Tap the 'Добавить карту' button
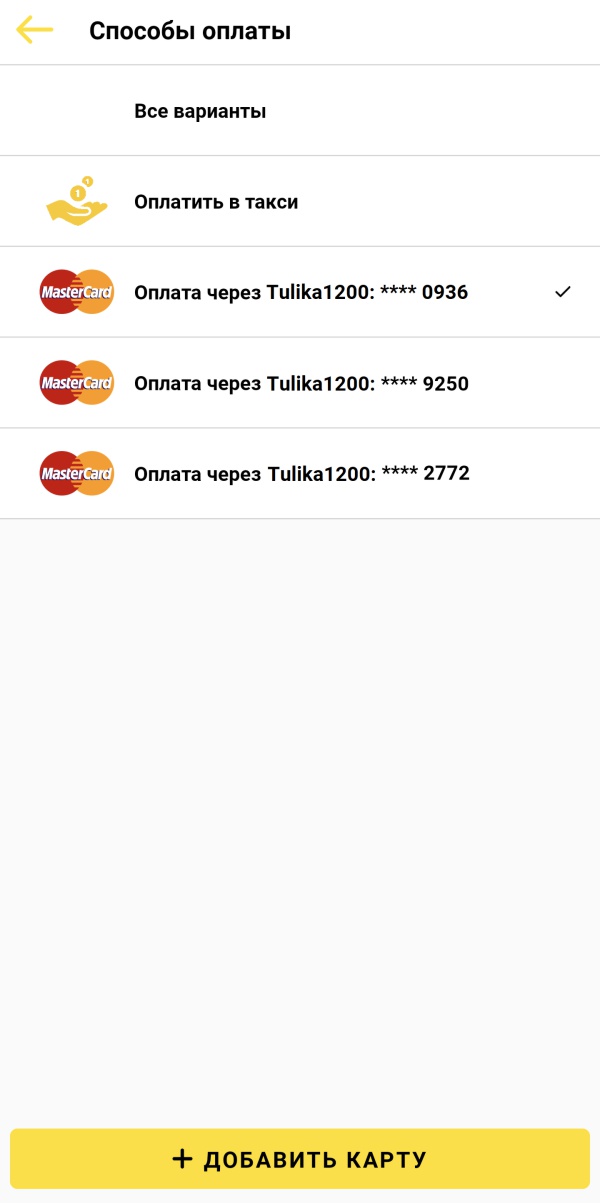The image size is (600, 1203). (x=300, y=1160)
